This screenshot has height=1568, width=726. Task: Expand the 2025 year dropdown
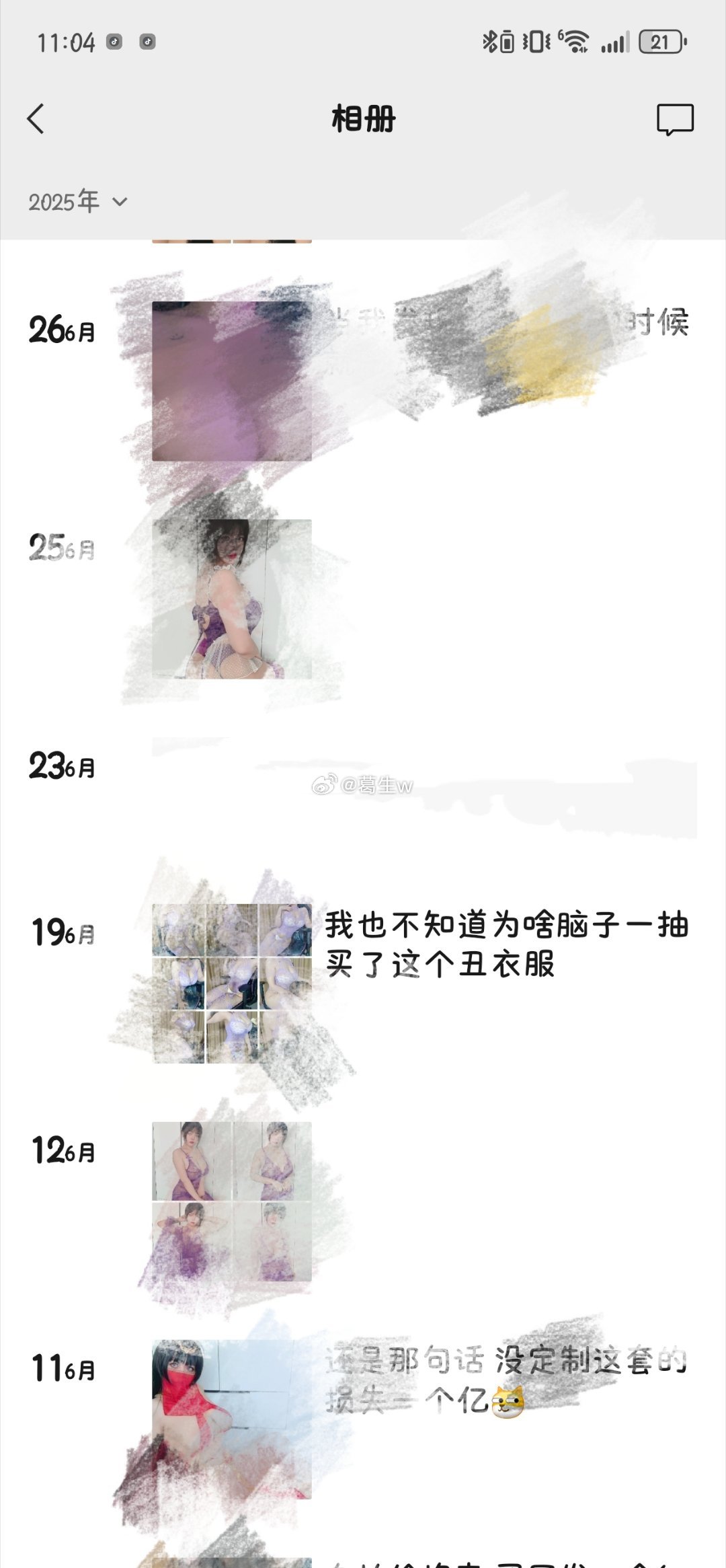77,201
